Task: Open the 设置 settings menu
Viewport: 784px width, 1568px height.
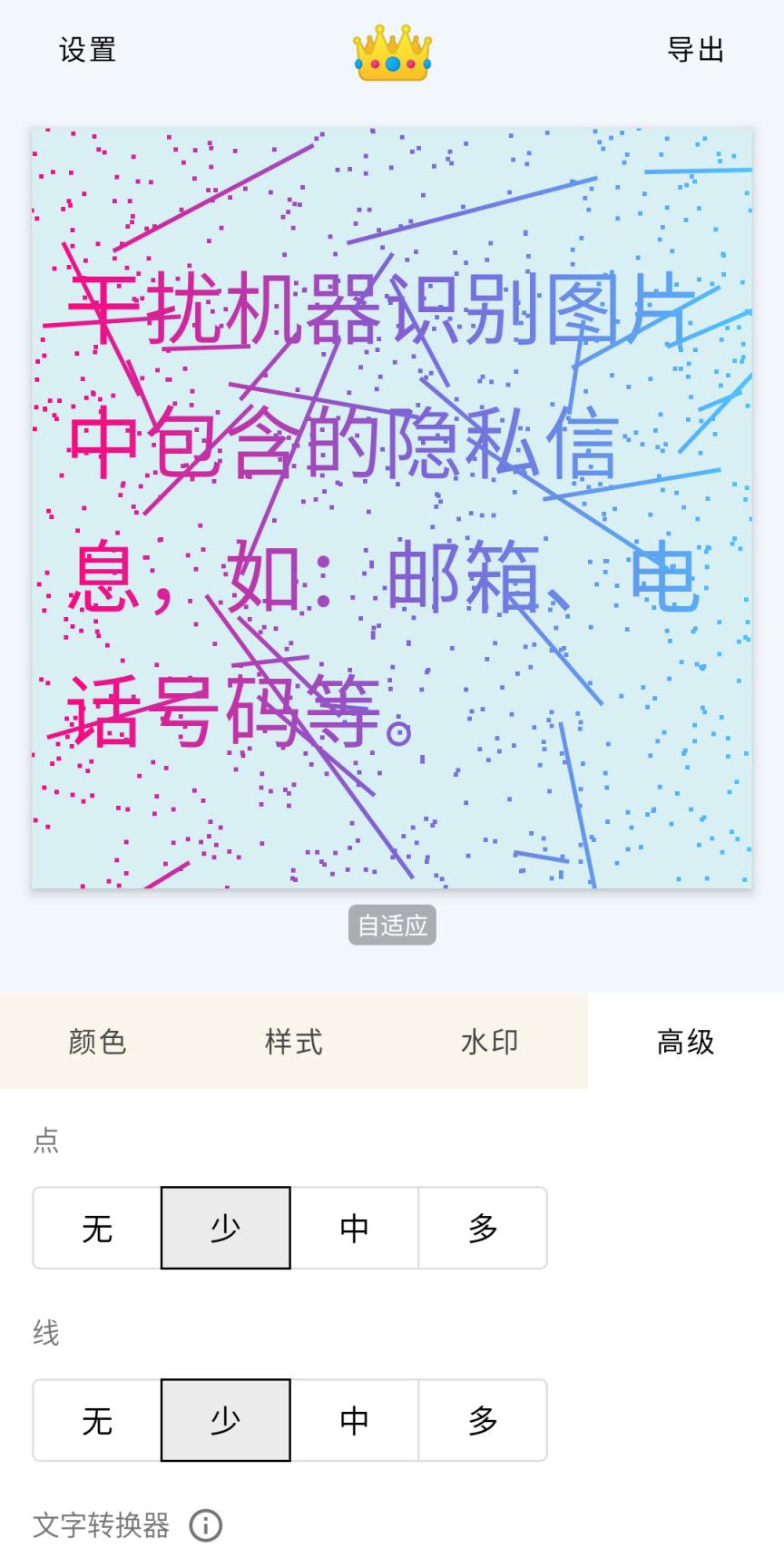Action: (85, 53)
